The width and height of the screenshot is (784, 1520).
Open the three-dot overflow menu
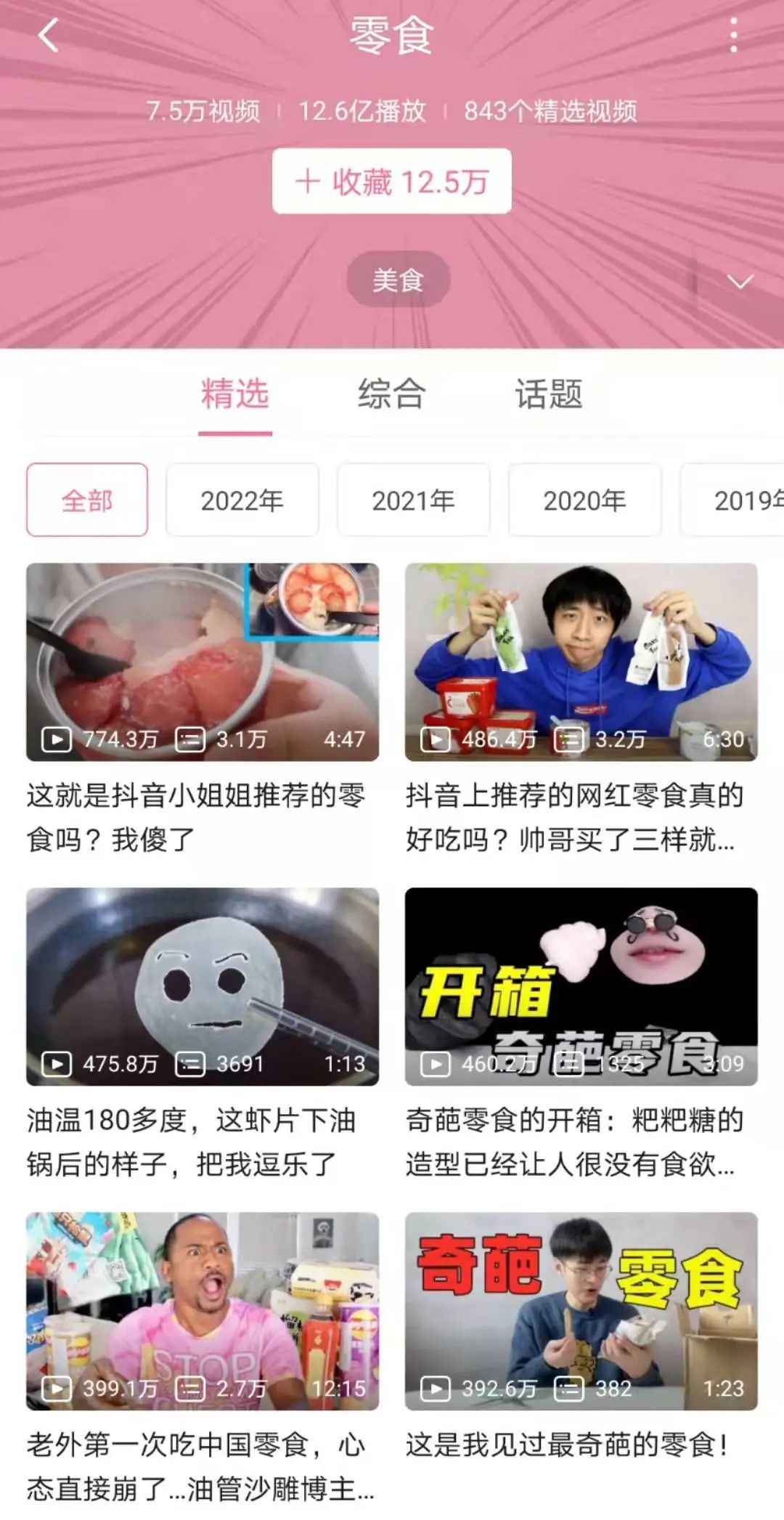(734, 36)
